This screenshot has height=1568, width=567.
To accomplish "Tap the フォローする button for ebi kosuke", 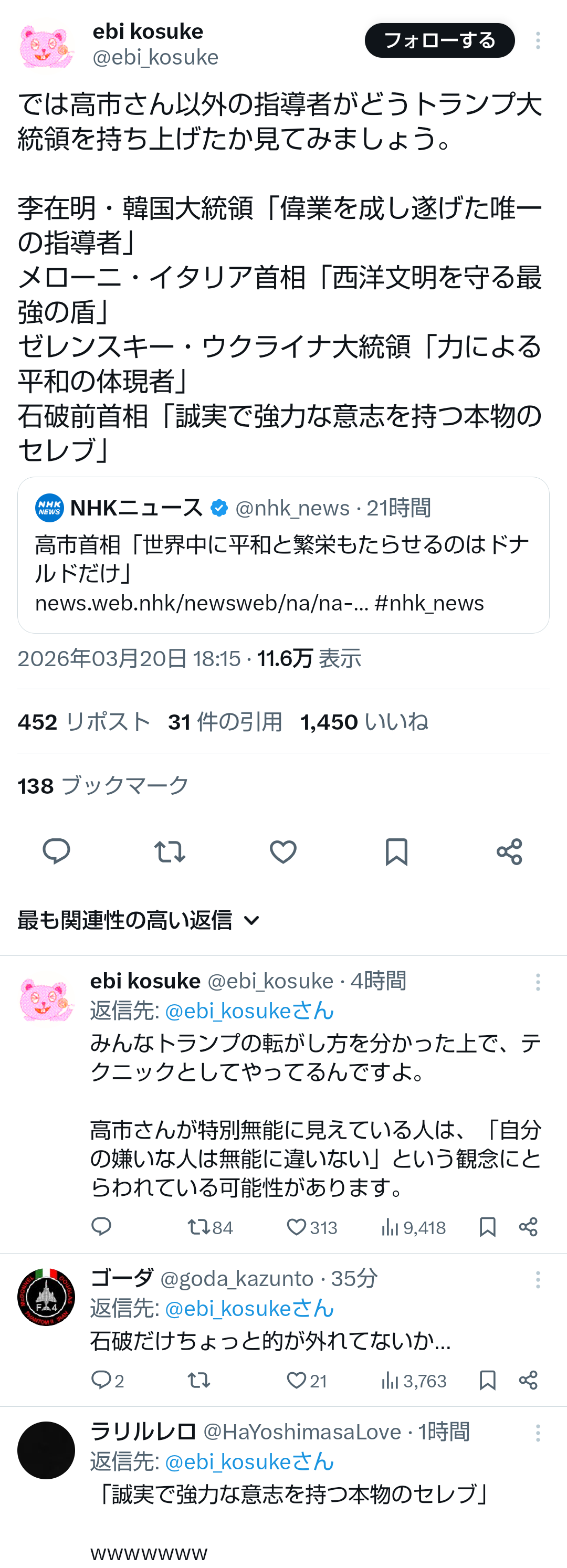I will point(439,40).
